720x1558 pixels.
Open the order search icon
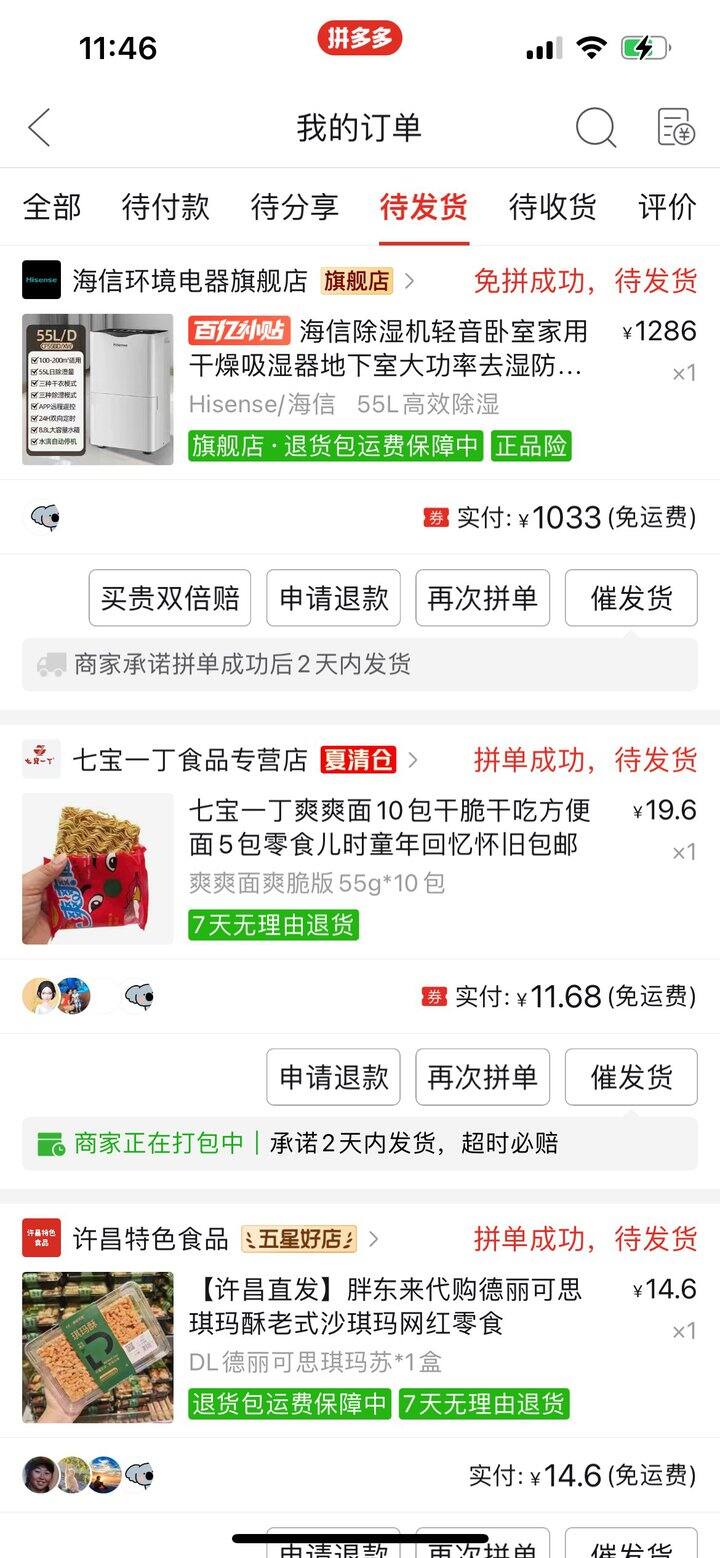click(596, 128)
